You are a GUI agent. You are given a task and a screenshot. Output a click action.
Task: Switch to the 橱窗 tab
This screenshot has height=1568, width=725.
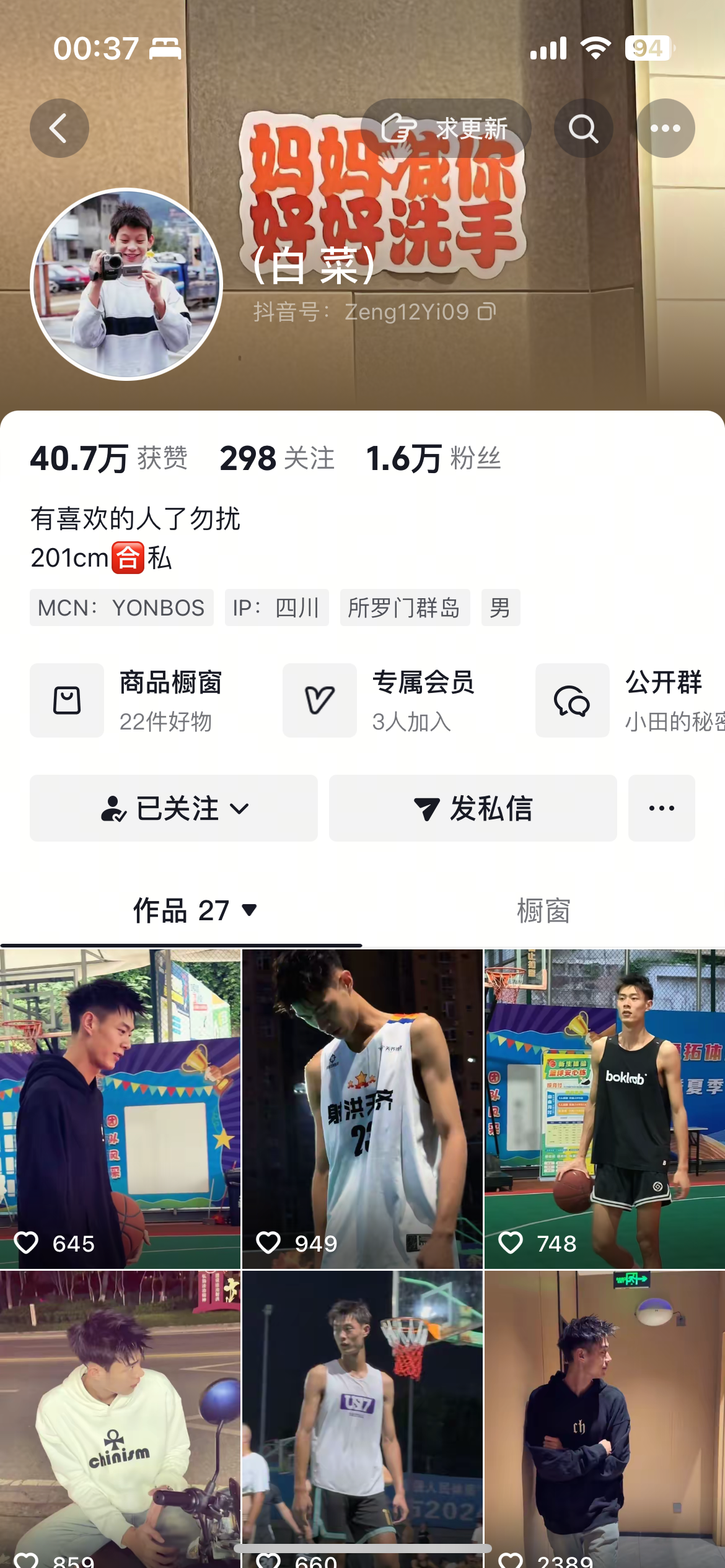[x=543, y=910]
